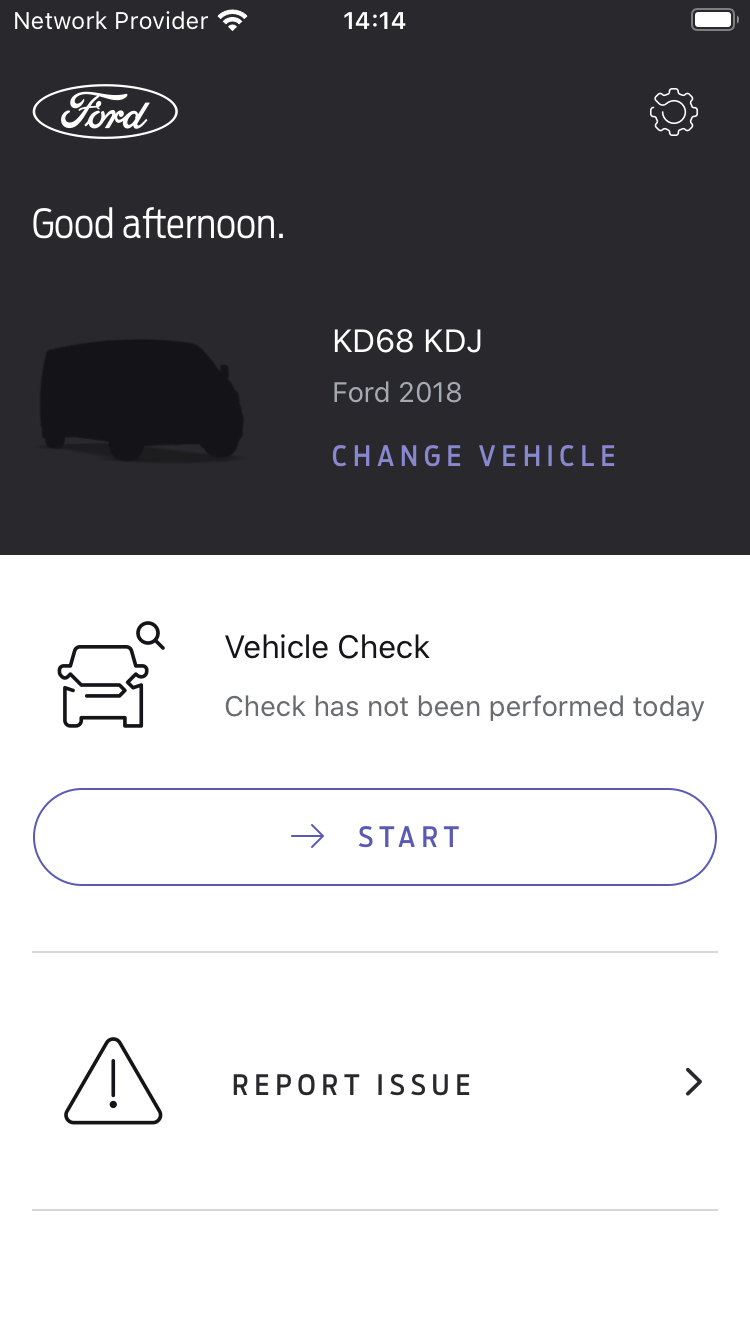
Task: Click the Vehicle Check section heading
Action: pyautogui.click(x=327, y=647)
